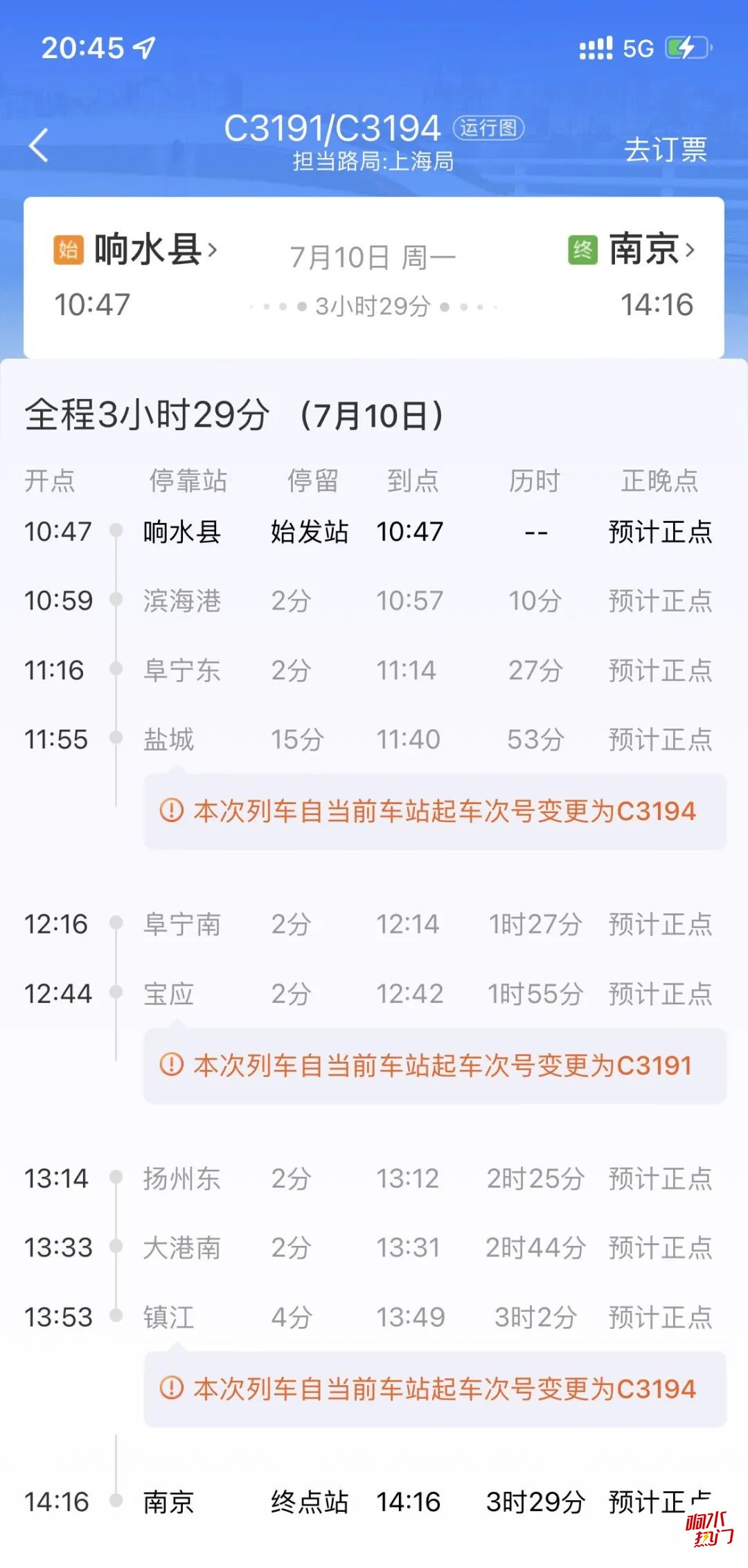The height and width of the screenshot is (1568, 748).
Task: Open the 运行图 route chart
Action: pyautogui.click(x=488, y=128)
